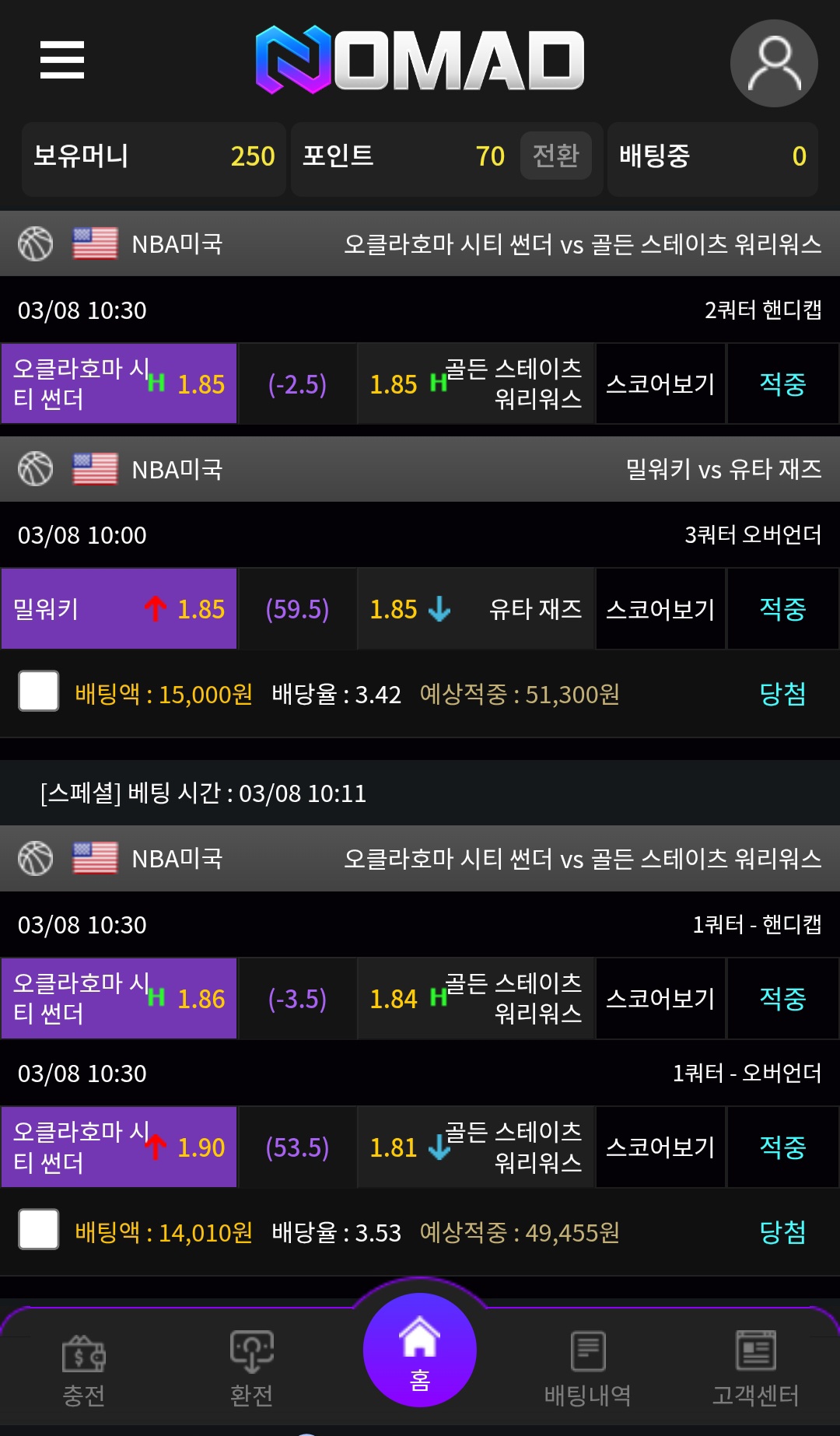View score for 1쿼터 - 핸디캡 game
Image resolution: width=840 pixels, height=1436 pixels.
pyautogui.click(x=660, y=999)
